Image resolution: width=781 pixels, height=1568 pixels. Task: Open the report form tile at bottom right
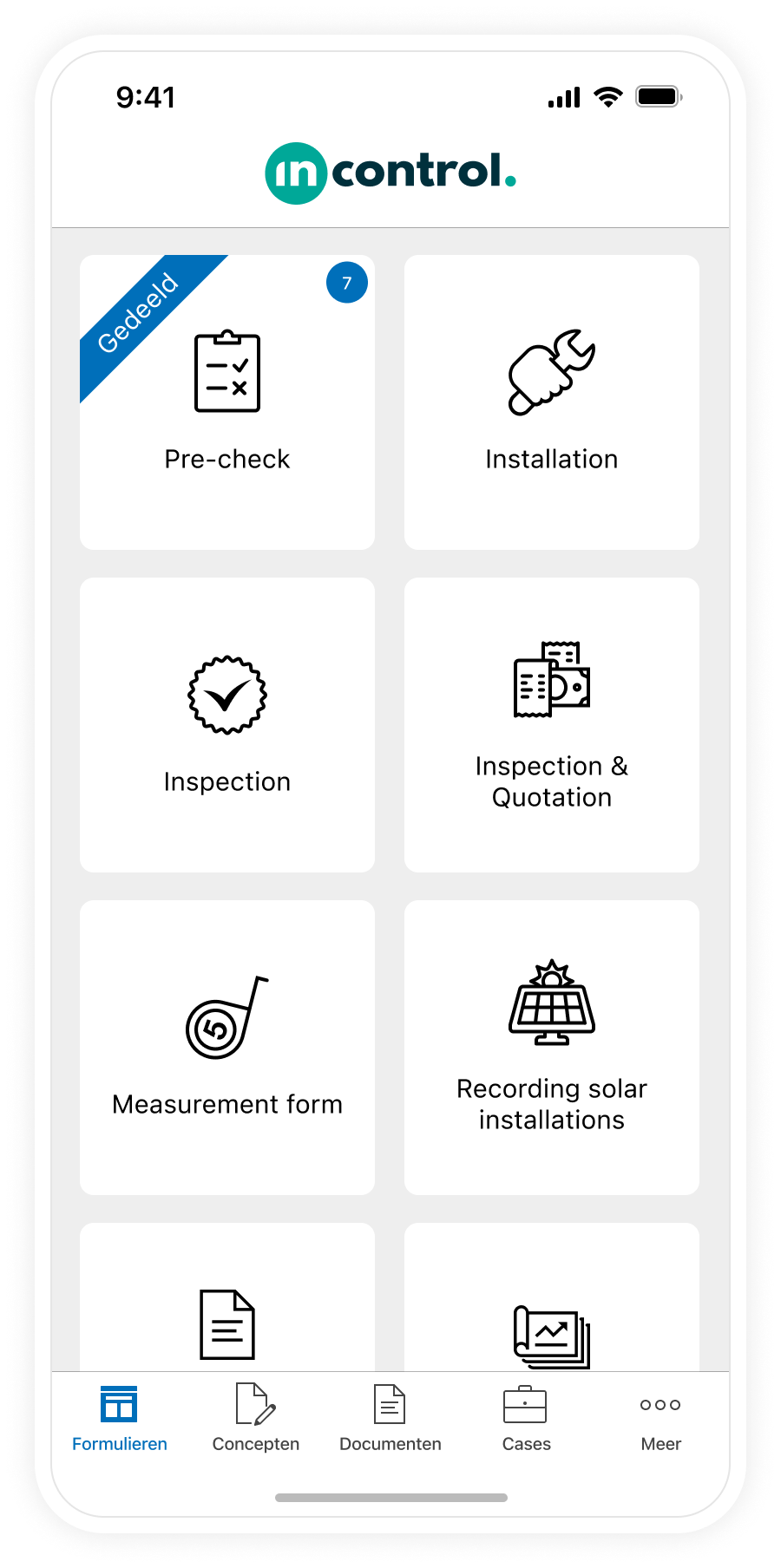point(551,1301)
